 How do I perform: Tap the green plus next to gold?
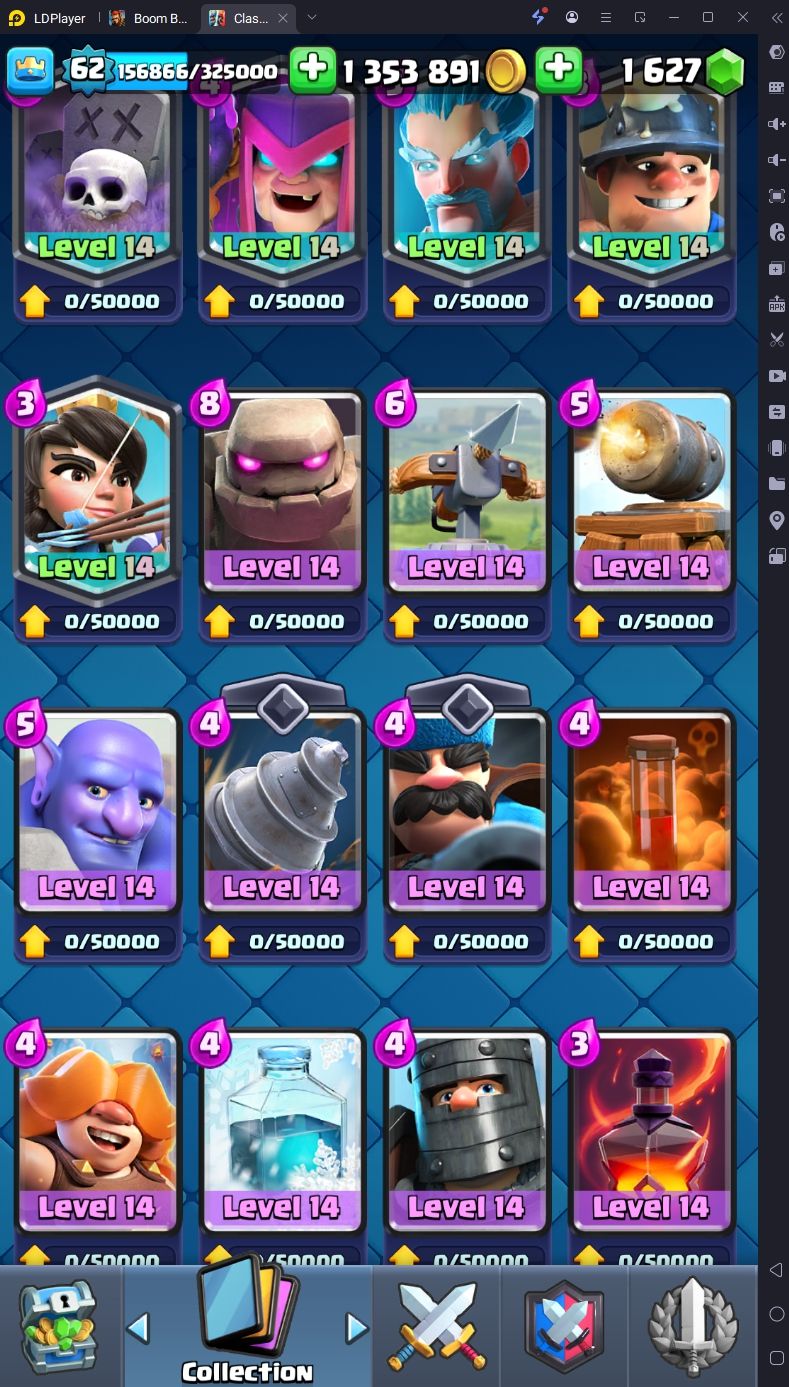[313, 69]
